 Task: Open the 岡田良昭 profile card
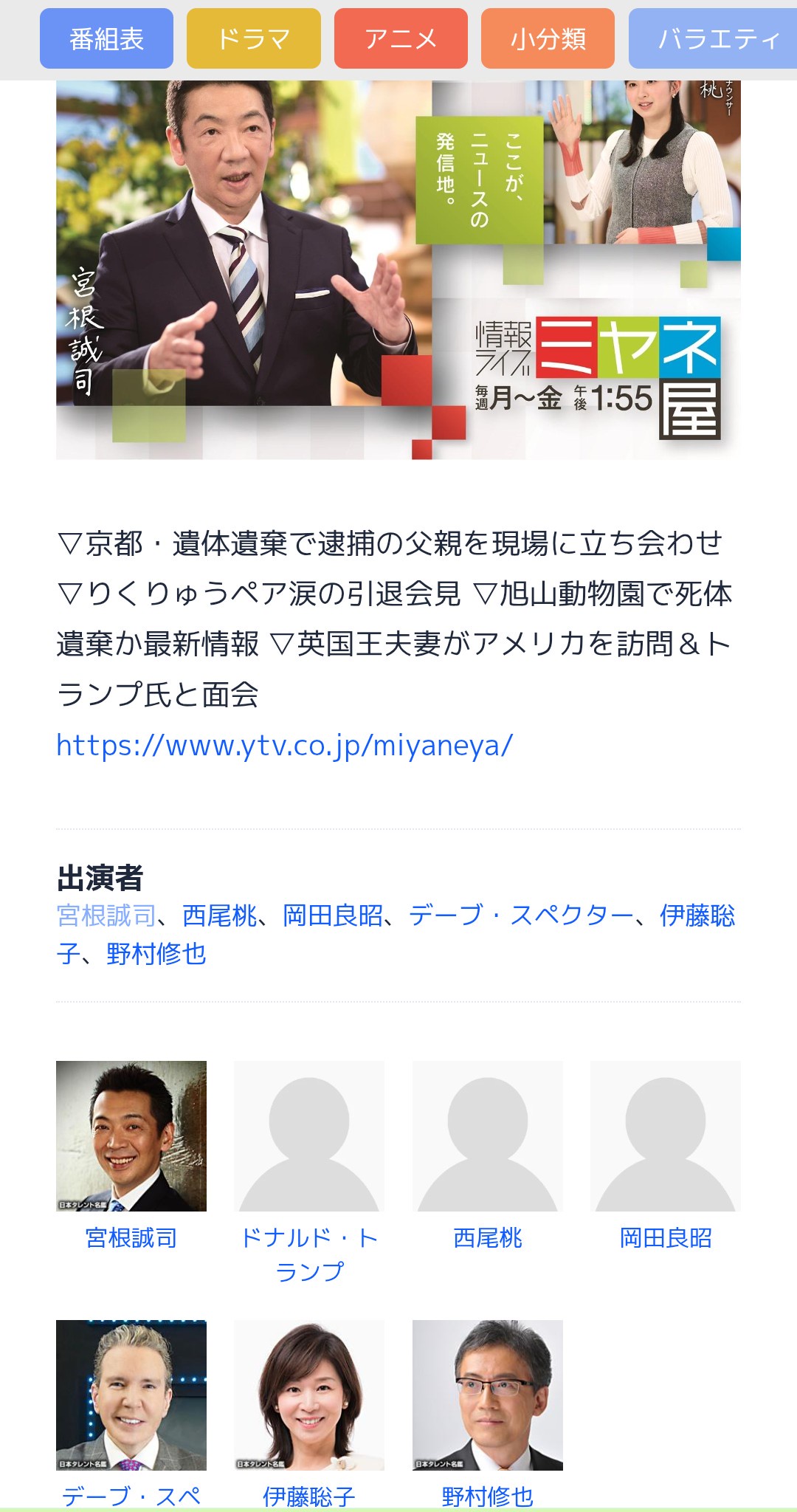(666, 1136)
